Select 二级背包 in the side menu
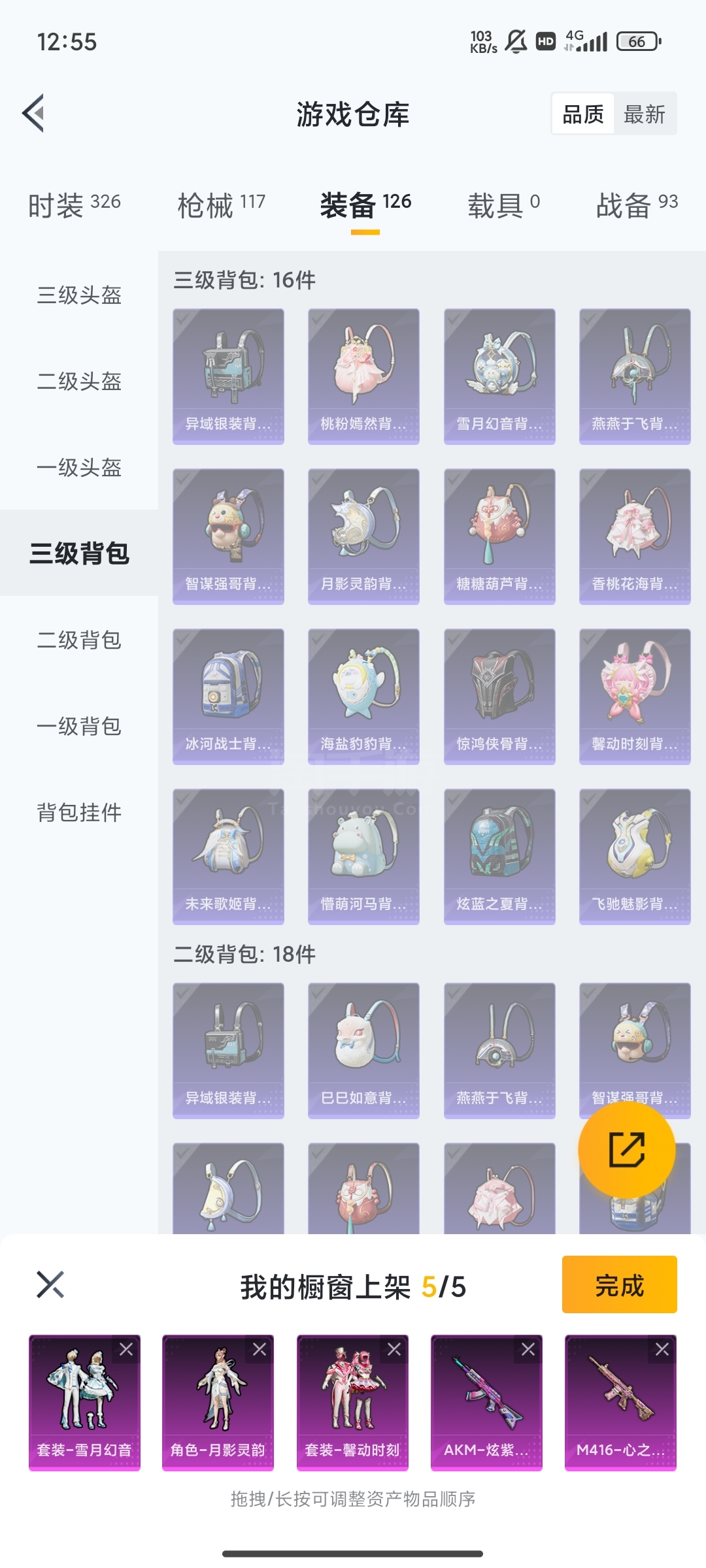 79,640
